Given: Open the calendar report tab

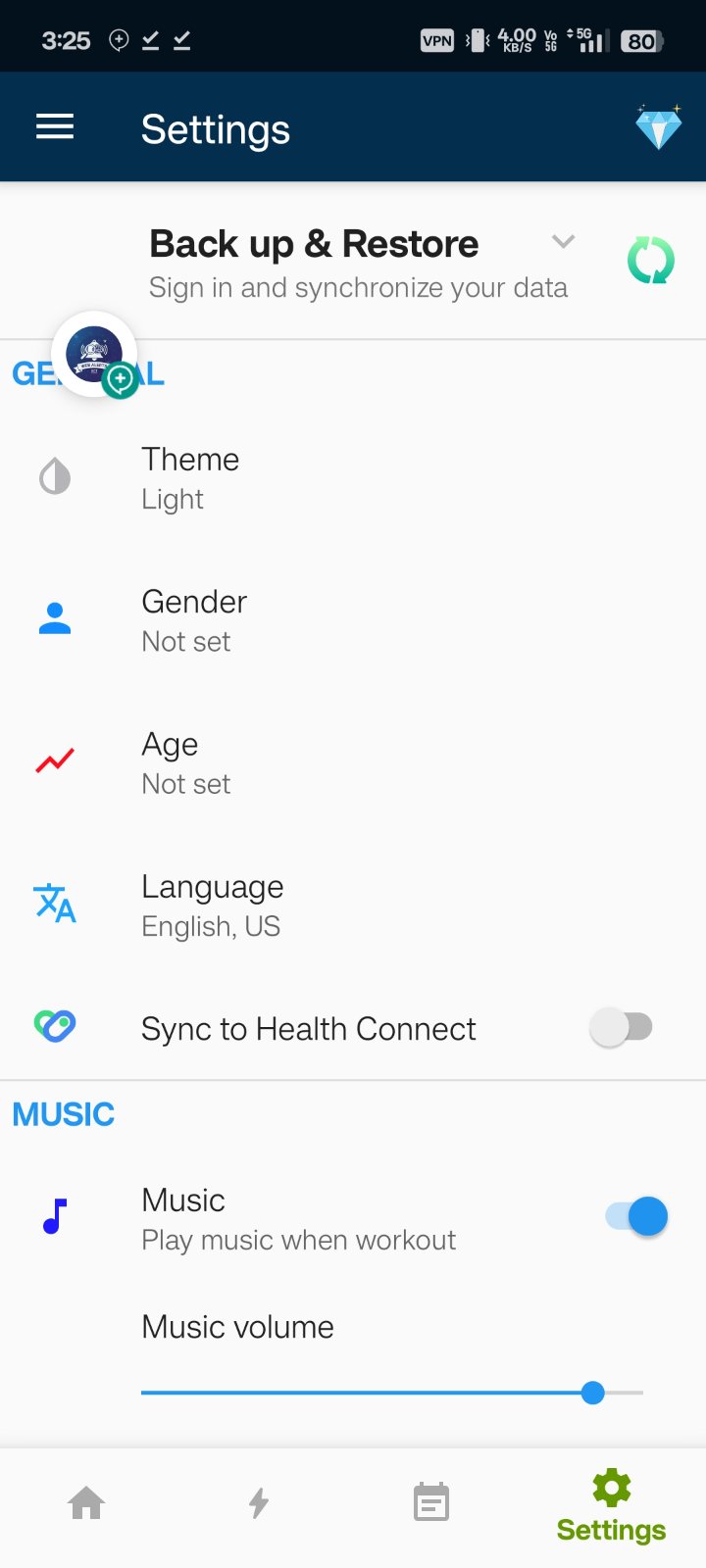Looking at the screenshot, I should [x=431, y=1503].
